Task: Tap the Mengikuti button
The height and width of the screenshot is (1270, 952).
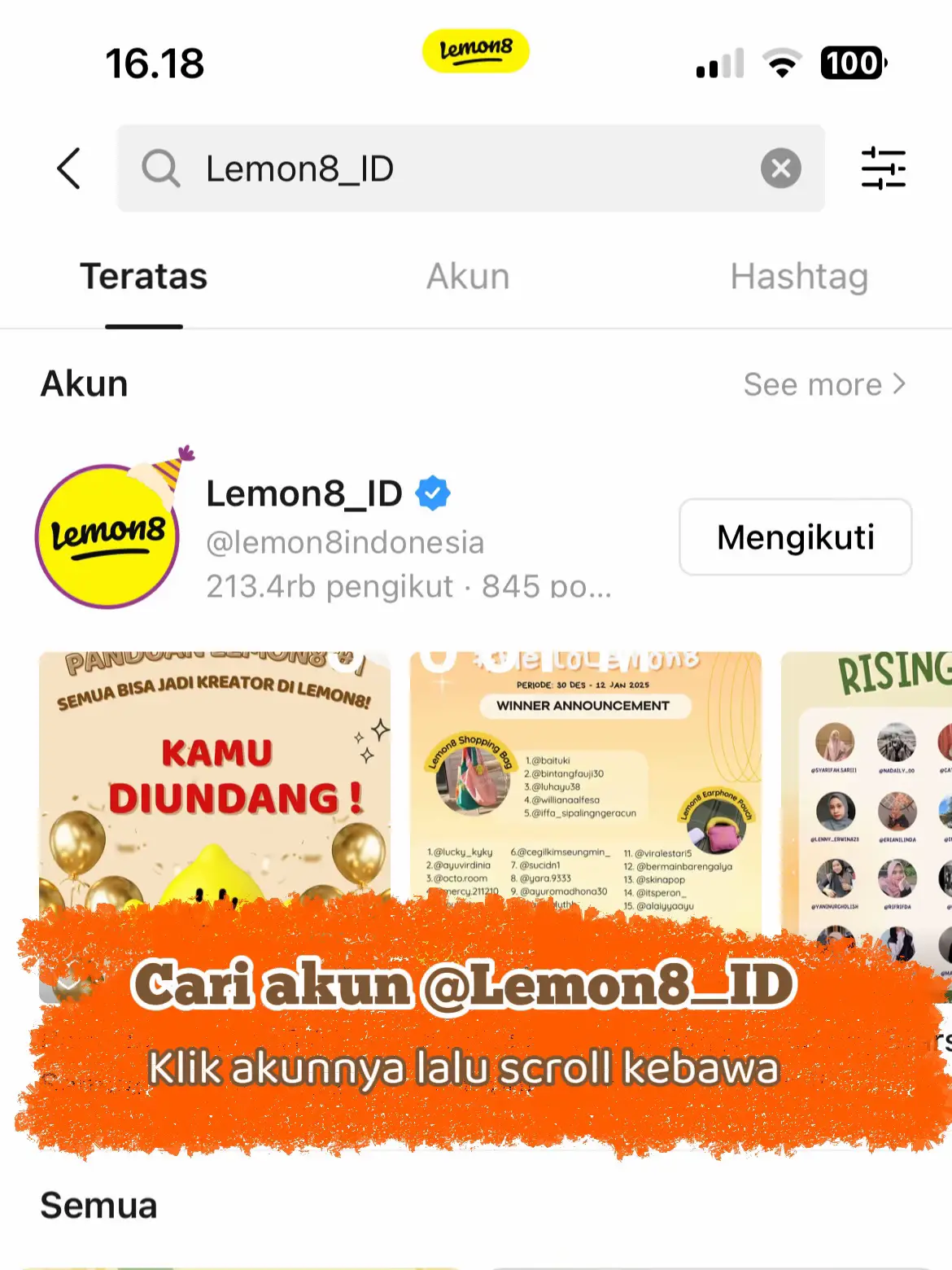Action: pyautogui.click(x=795, y=537)
